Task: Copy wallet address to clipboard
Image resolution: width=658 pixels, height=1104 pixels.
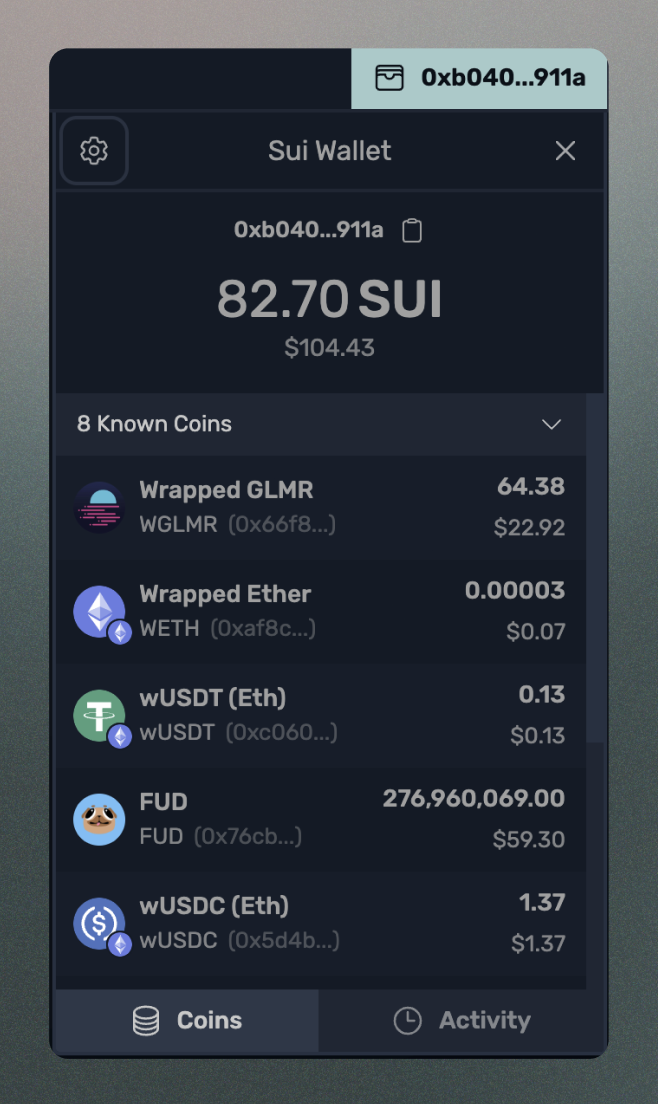Action: (412, 231)
